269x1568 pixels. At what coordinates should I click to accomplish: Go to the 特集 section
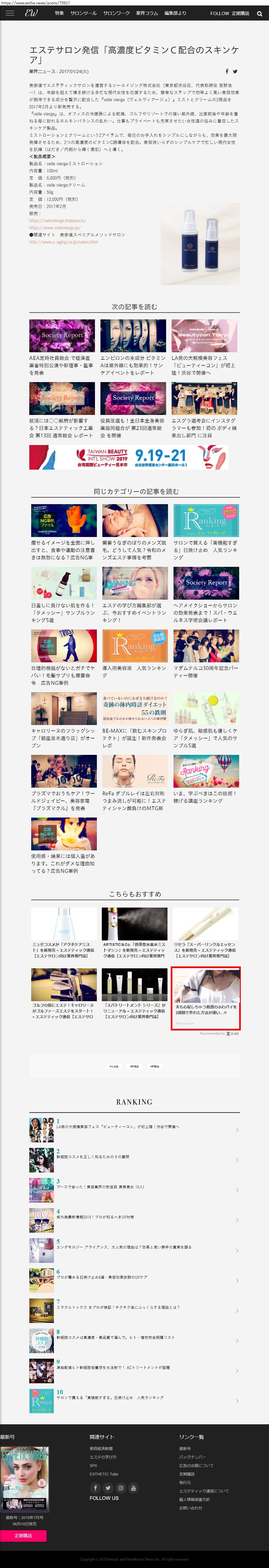point(59,13)
